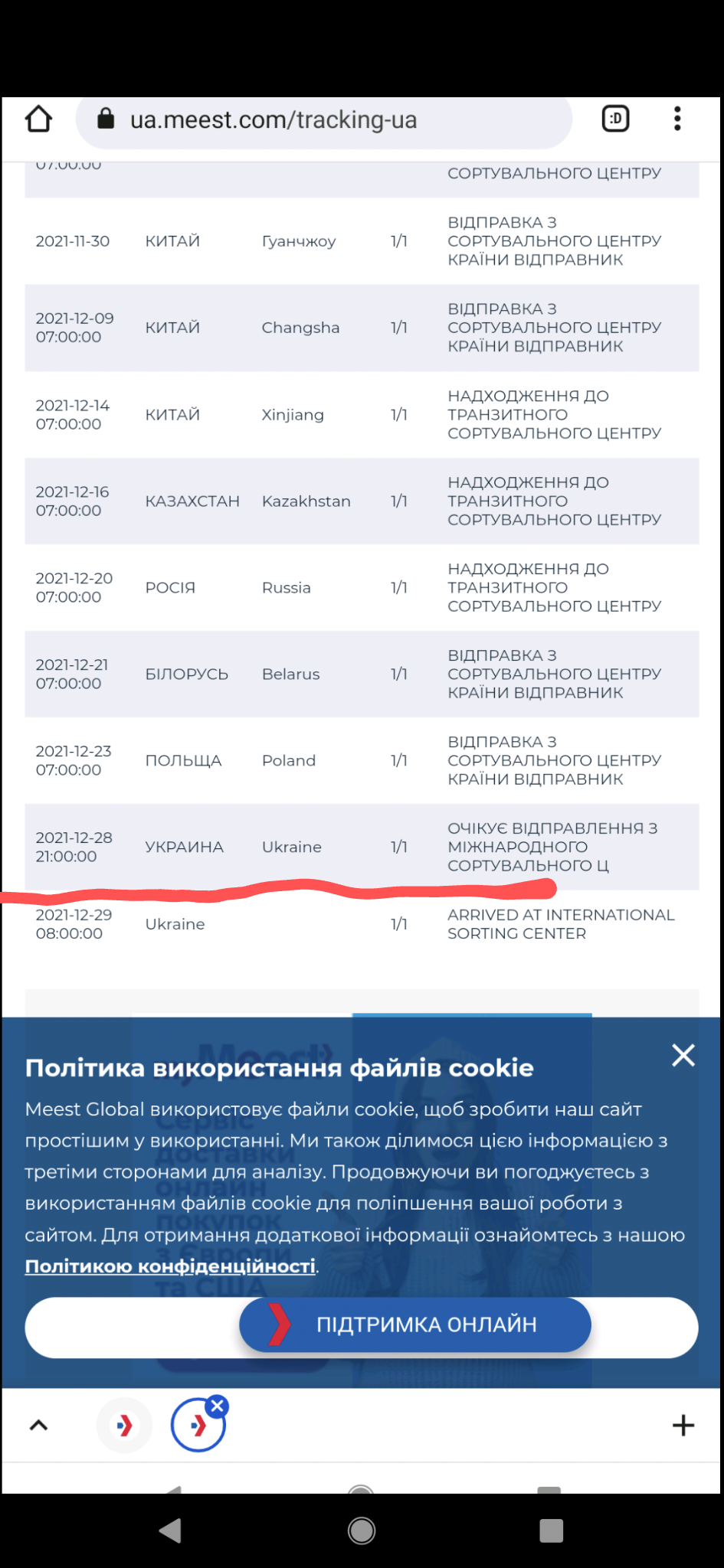The width and height of the screenshot is (724, 1568).
Task: Dismiss the cookie policy banner
Action: 683,1056
